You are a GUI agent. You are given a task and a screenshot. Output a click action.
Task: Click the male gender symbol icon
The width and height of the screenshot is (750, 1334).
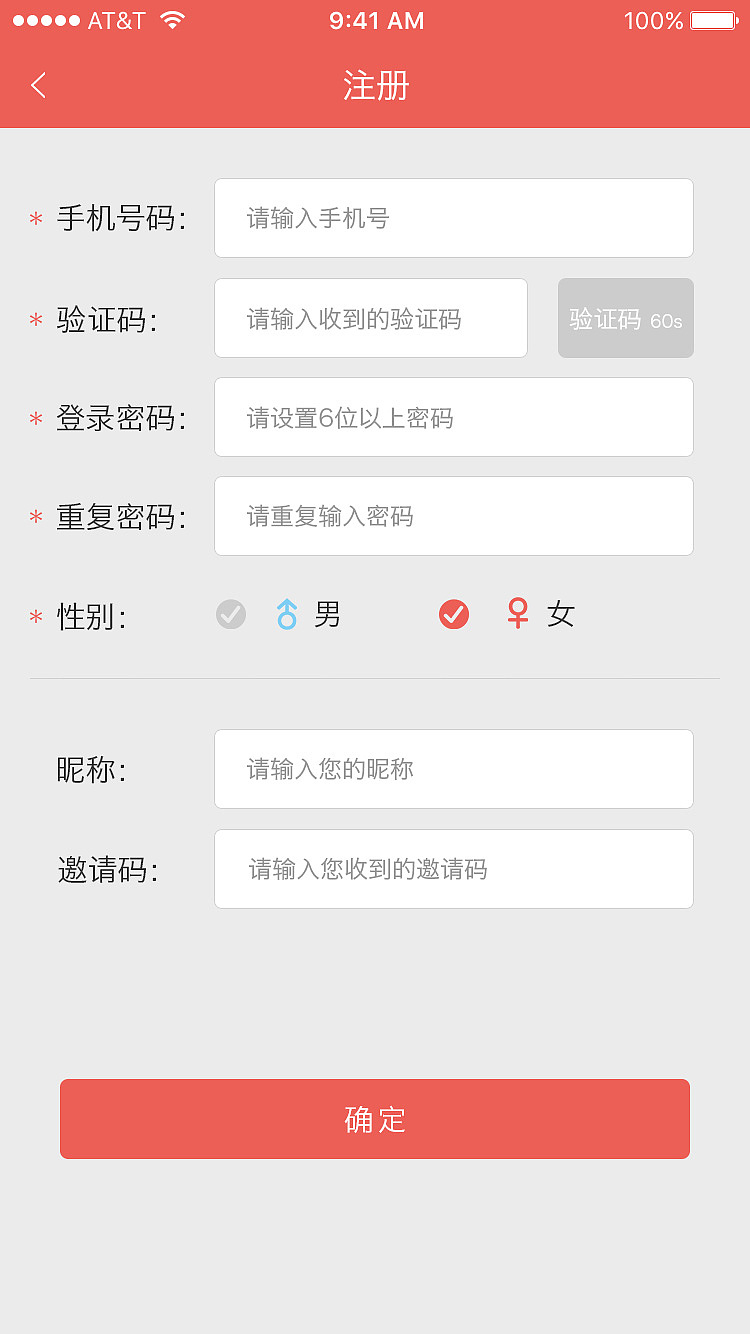tap(288, 614)
